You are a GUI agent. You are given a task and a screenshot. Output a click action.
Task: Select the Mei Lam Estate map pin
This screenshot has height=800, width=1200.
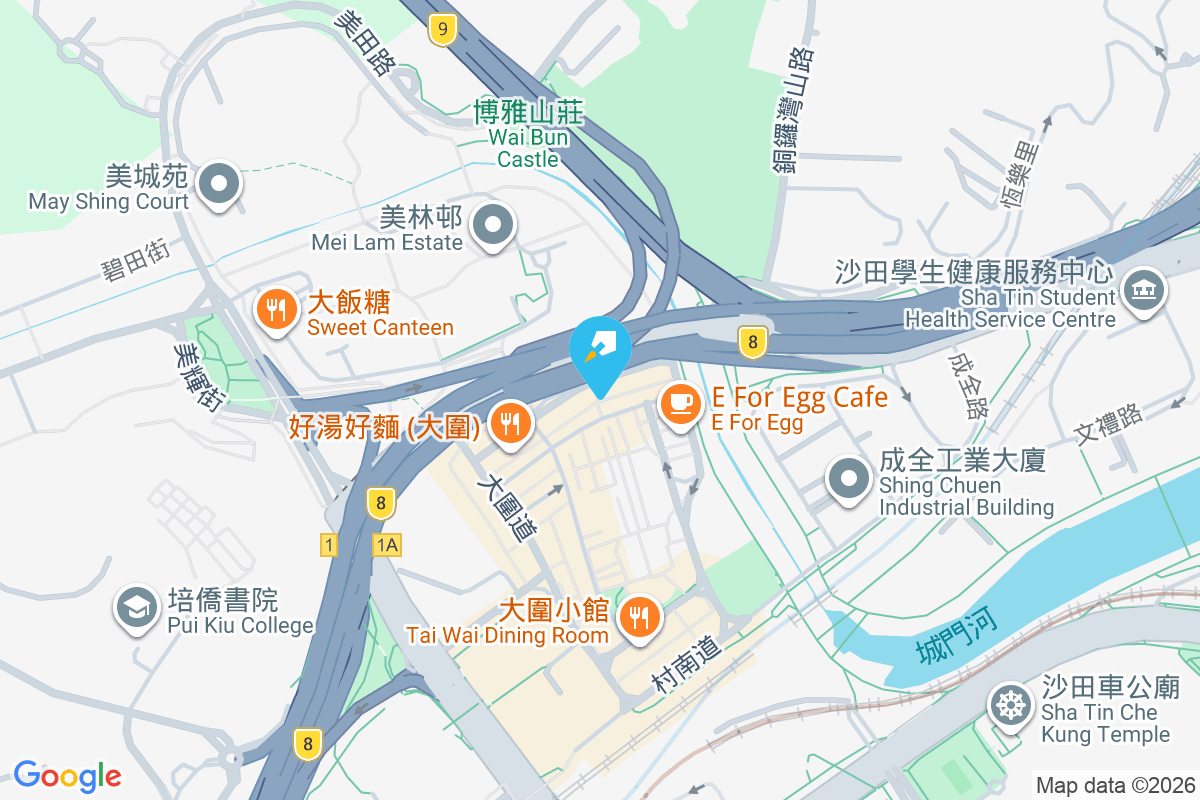coord(492,226)
